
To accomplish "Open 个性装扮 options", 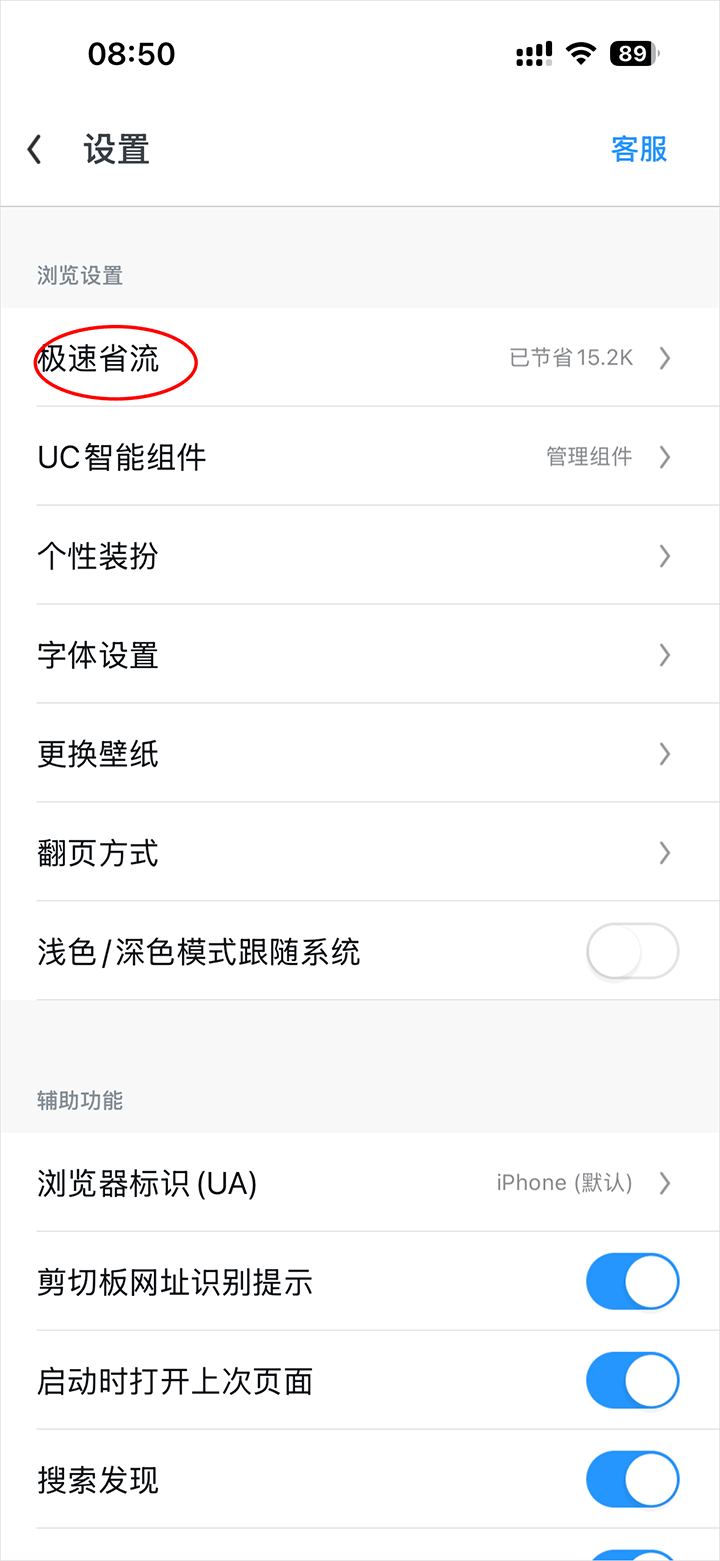I will pyautogui.click(x=360, y=556).
